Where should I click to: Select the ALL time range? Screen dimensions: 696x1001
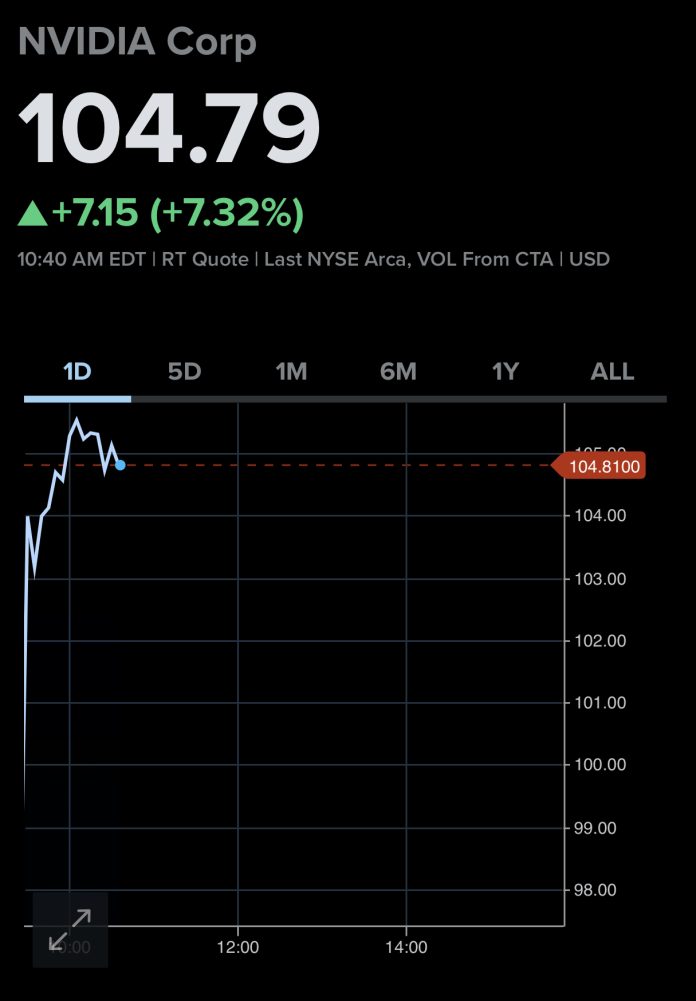click(612, 372)
